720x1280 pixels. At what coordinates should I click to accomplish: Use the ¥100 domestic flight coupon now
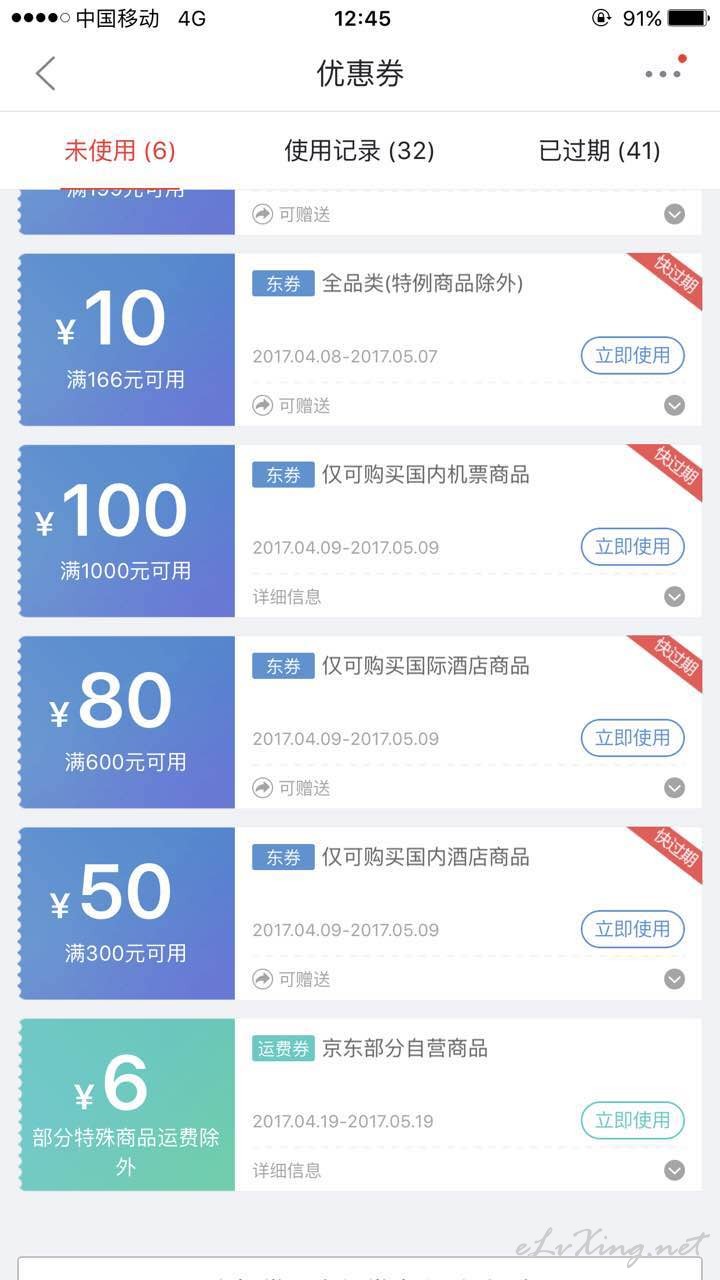[633, 547]
